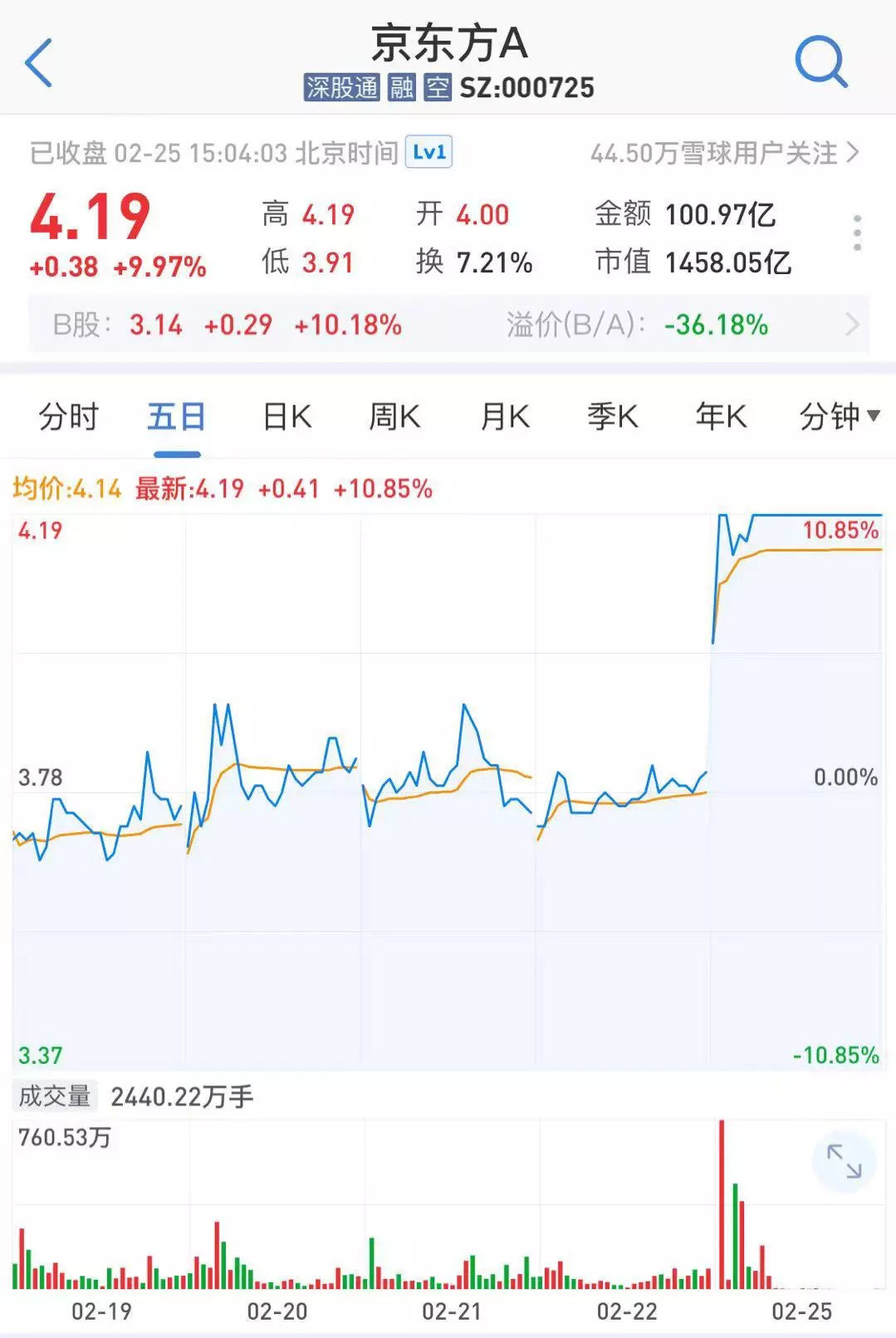Open the search magnifier icon

pos(820,61)
